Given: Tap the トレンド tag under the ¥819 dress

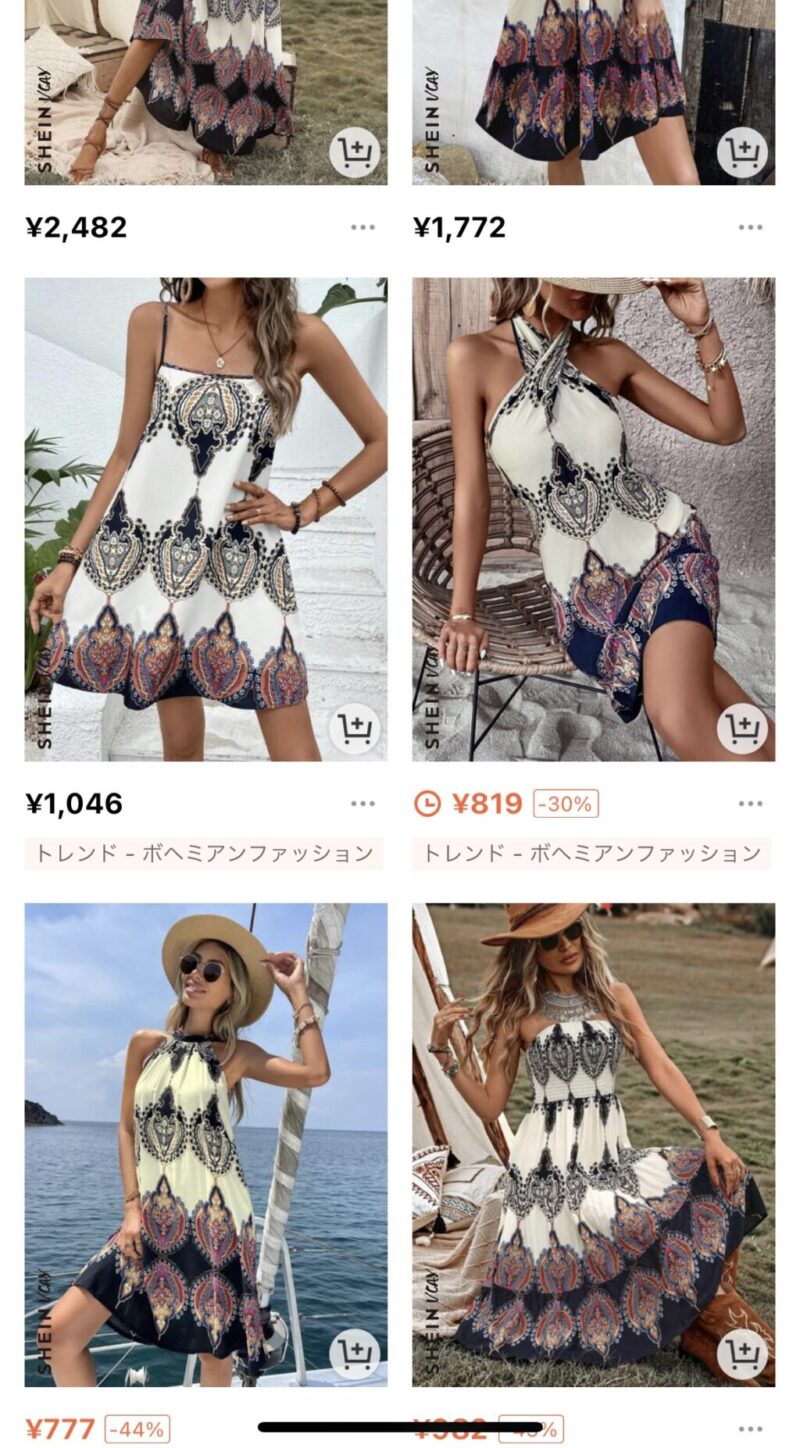Looking at the screenshot, I should click(592, 853).
